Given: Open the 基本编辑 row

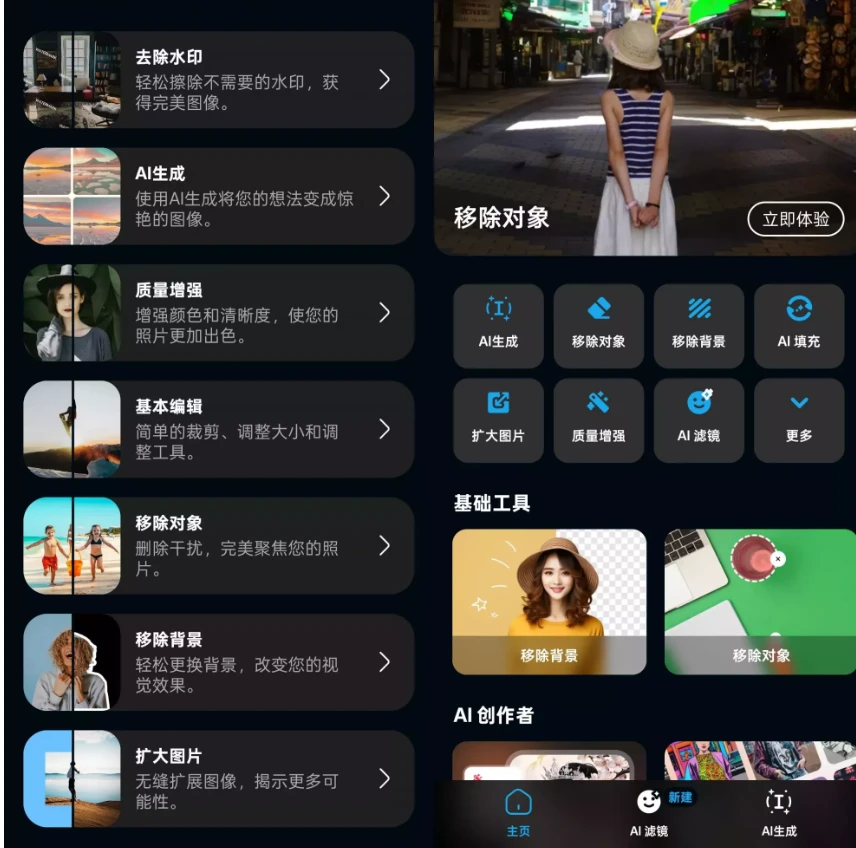Looking at the screenshot, I should tap(218, 429).
